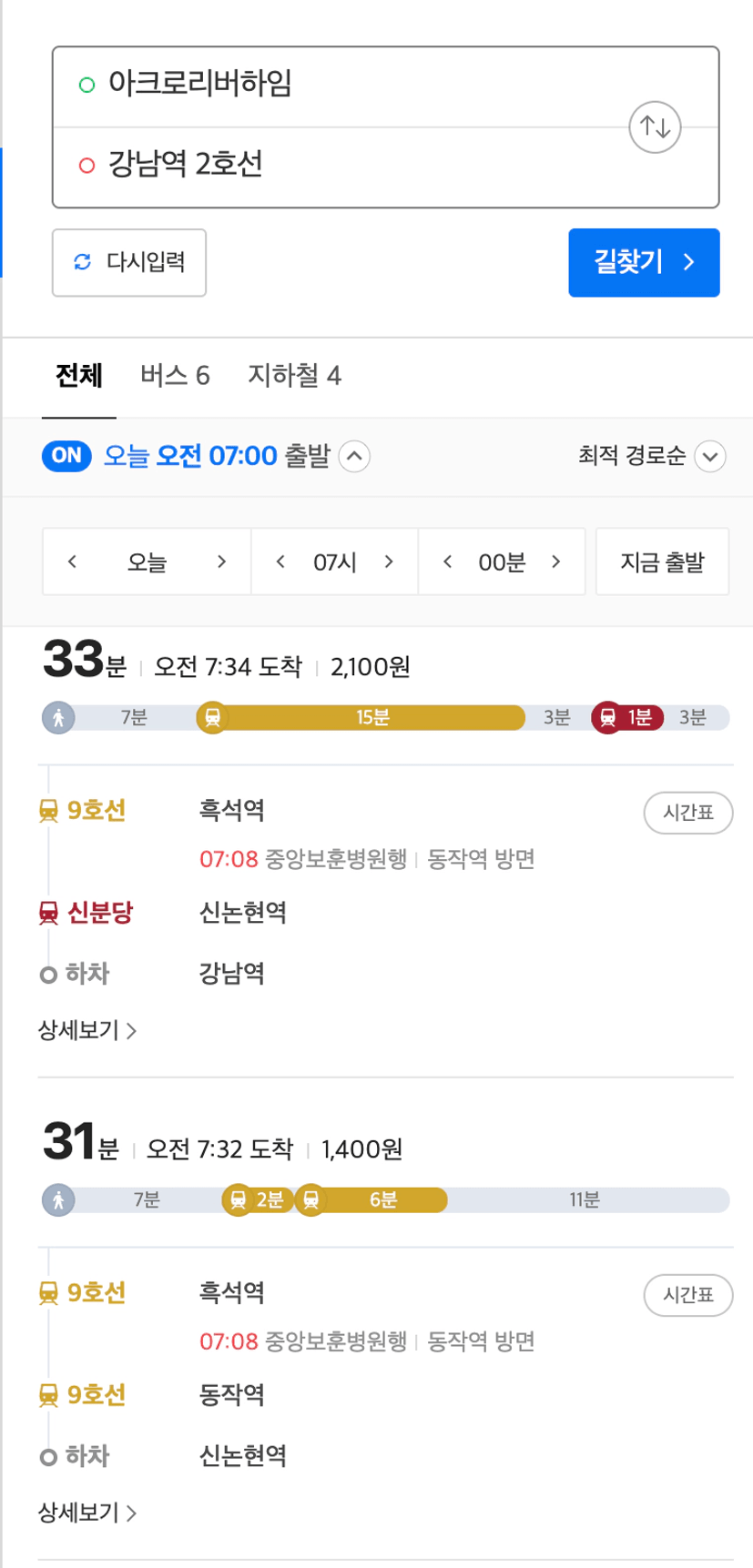Viewport: 753px width, 1568px height.
Task: Switch to the 지하철 4 tab
Action: click(x=294, y=375)
